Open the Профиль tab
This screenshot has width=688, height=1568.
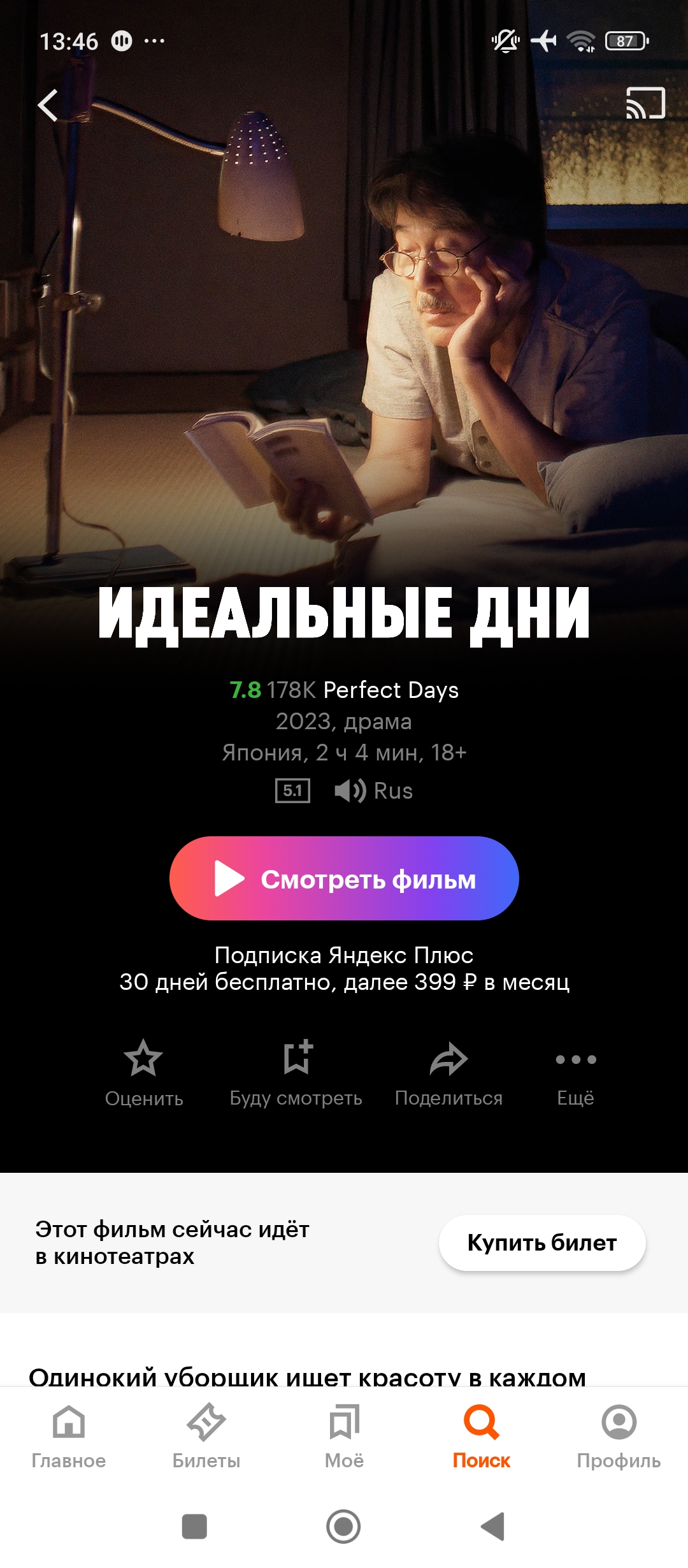point(619,1434)
